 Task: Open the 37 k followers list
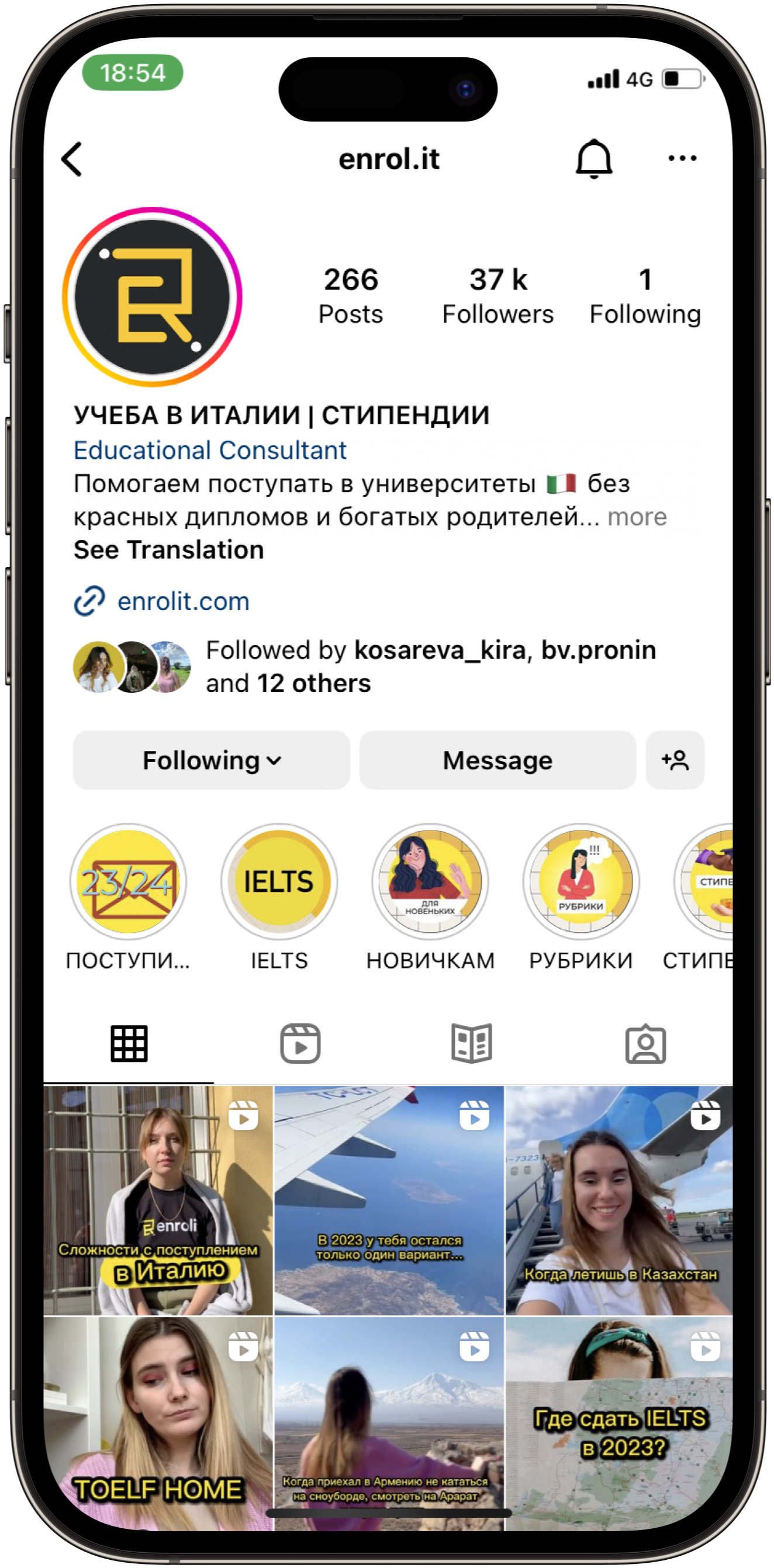click(497, 296)
